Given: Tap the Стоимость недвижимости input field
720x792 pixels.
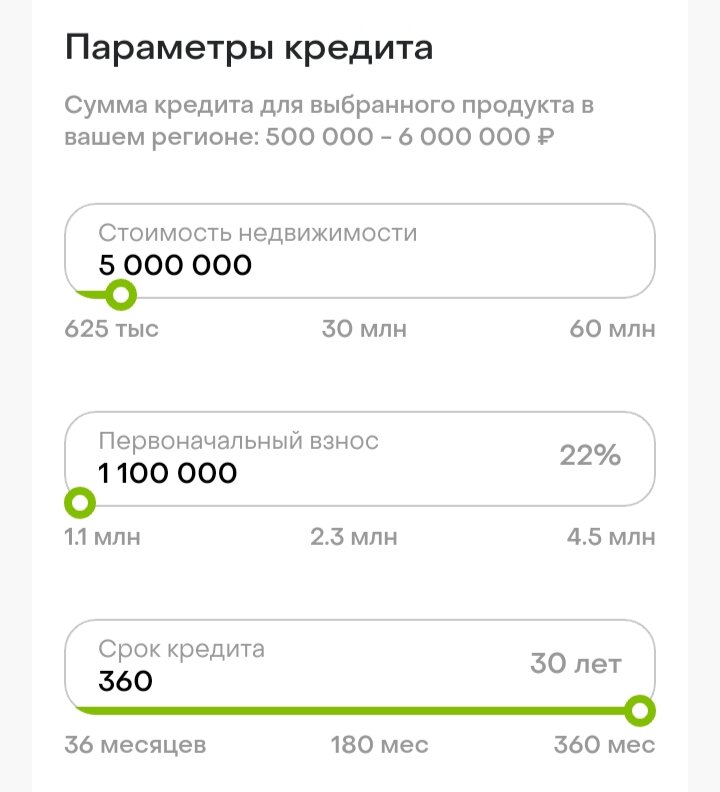Looking at the screenshot, I should click(x=360, y=251).
